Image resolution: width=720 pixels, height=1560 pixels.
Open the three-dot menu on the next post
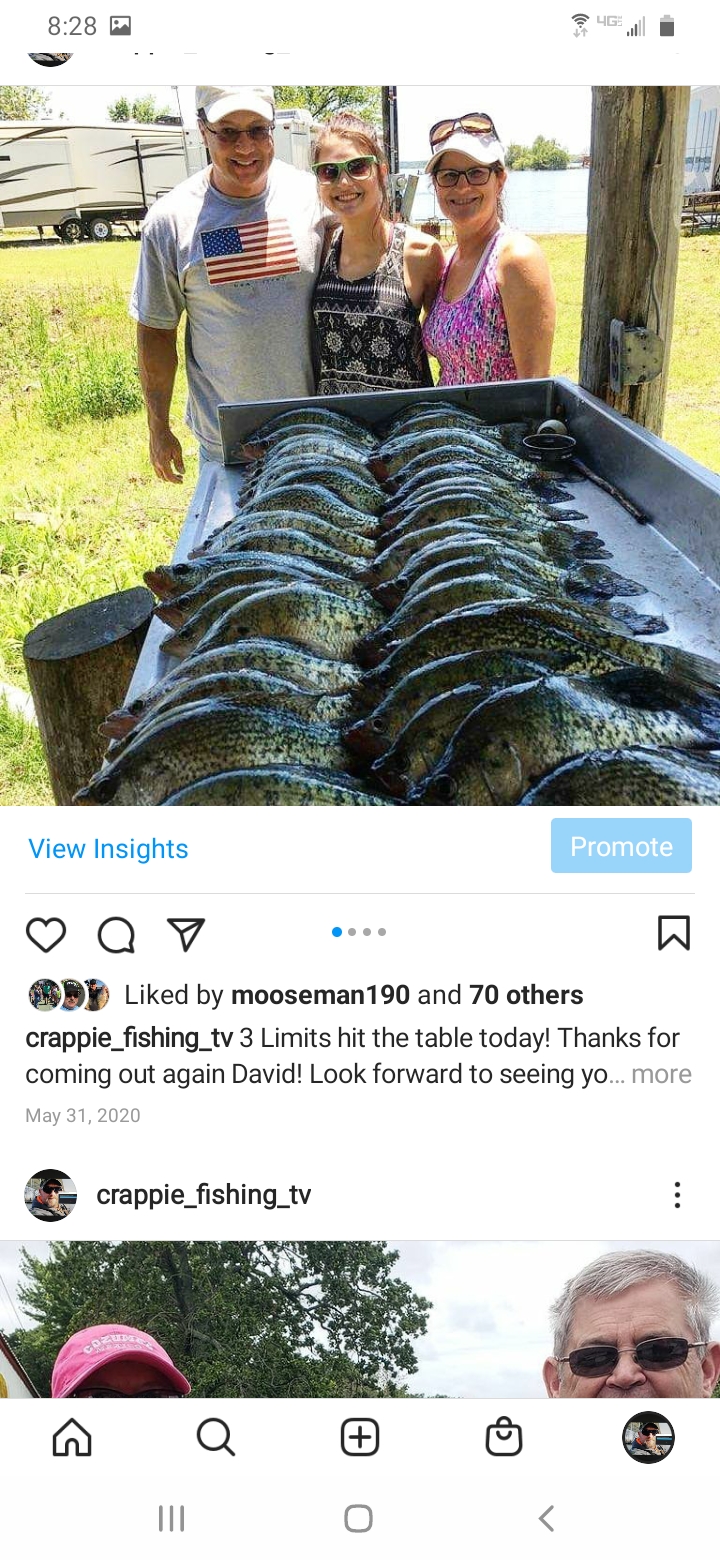tap(677, 1195)
